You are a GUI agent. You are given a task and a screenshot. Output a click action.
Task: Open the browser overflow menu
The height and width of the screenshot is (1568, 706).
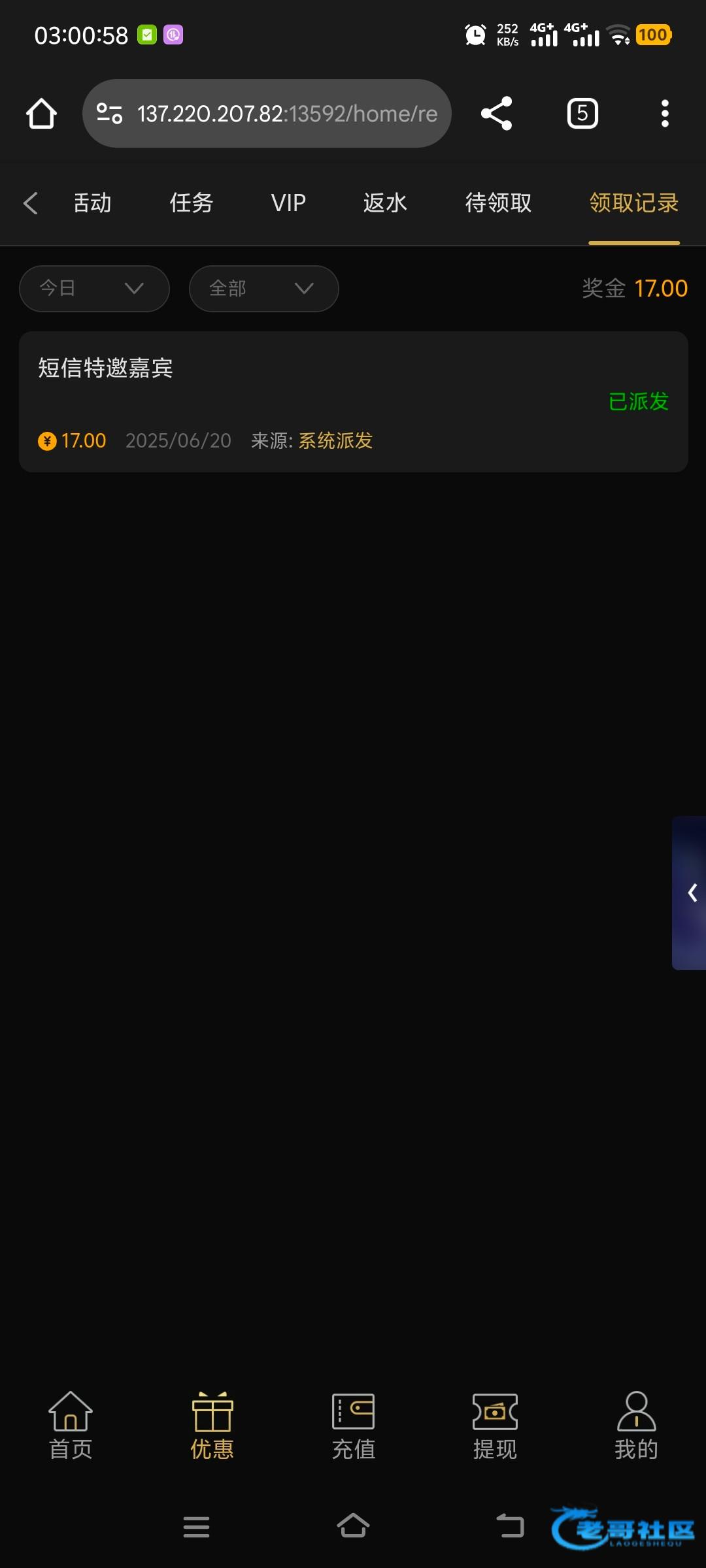(665, 114)
